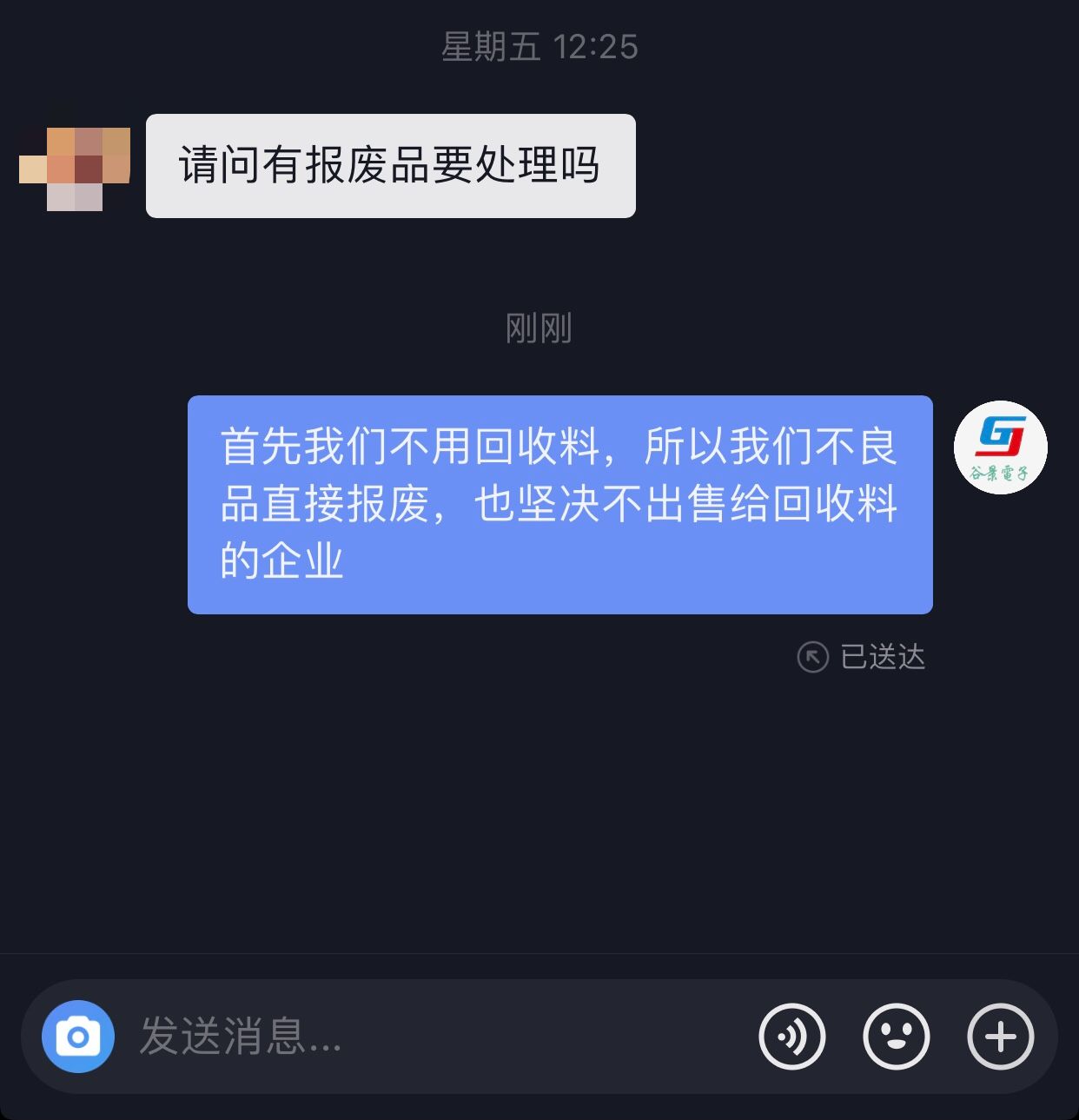The height and width of the screenshot is (1120, 1079).
Task: Tap the voice message icon
Action: click(x=791, y=1037)
